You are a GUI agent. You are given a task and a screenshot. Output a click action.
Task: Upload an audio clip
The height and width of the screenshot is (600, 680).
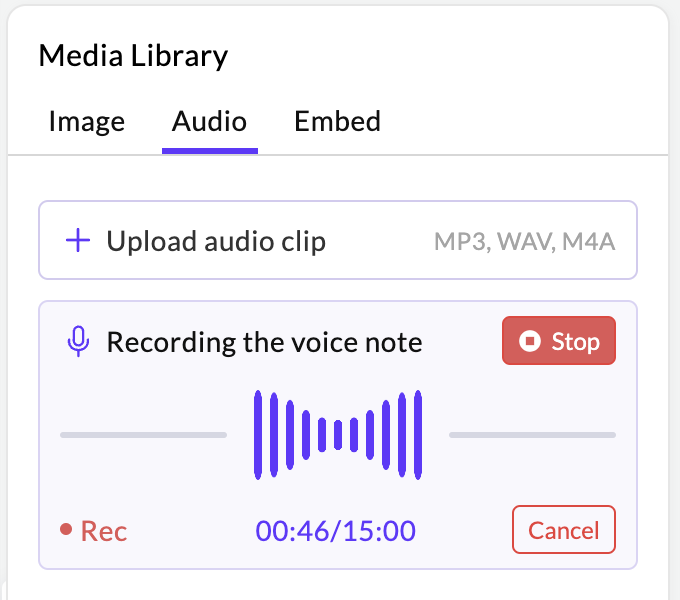(337, 241)
